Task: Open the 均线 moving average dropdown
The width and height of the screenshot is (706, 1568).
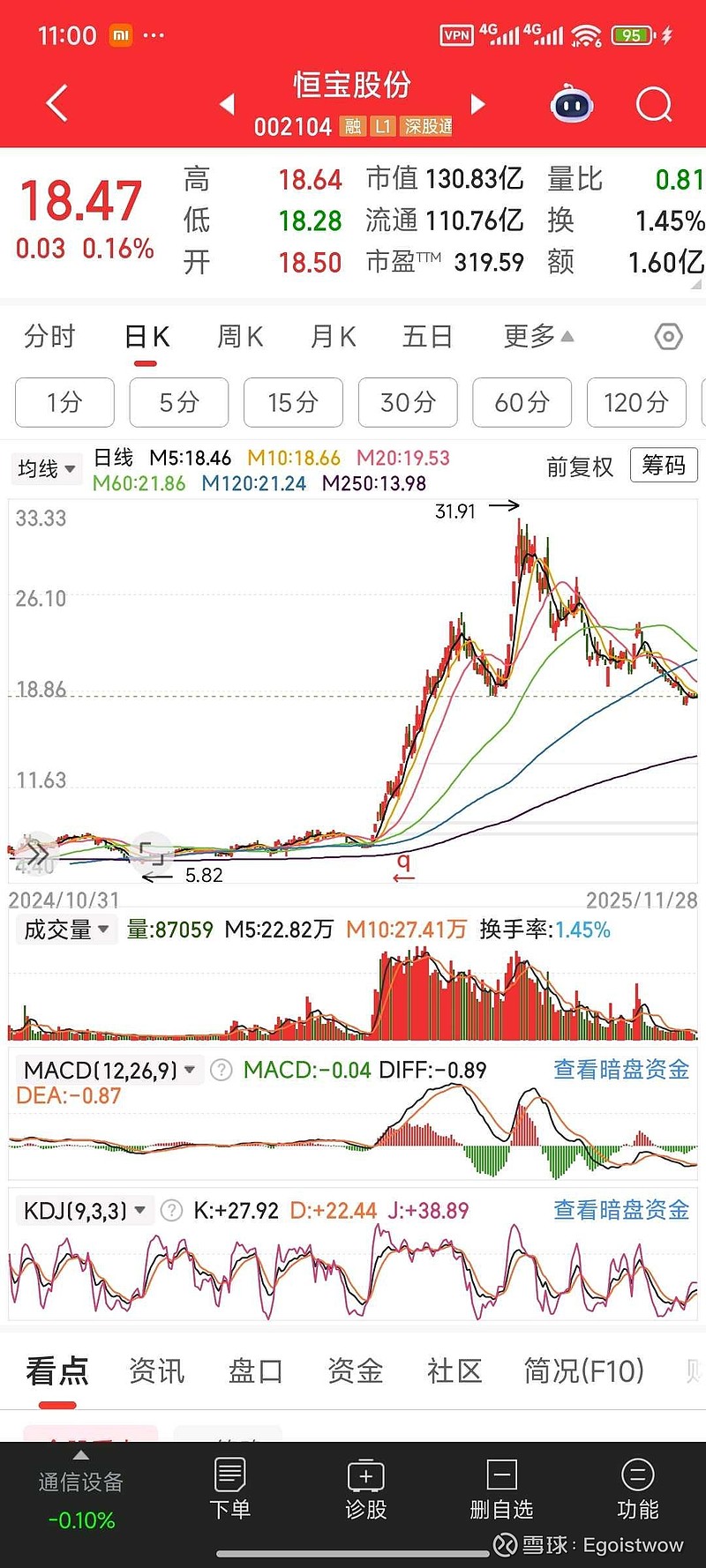Action: click(46, 468)
